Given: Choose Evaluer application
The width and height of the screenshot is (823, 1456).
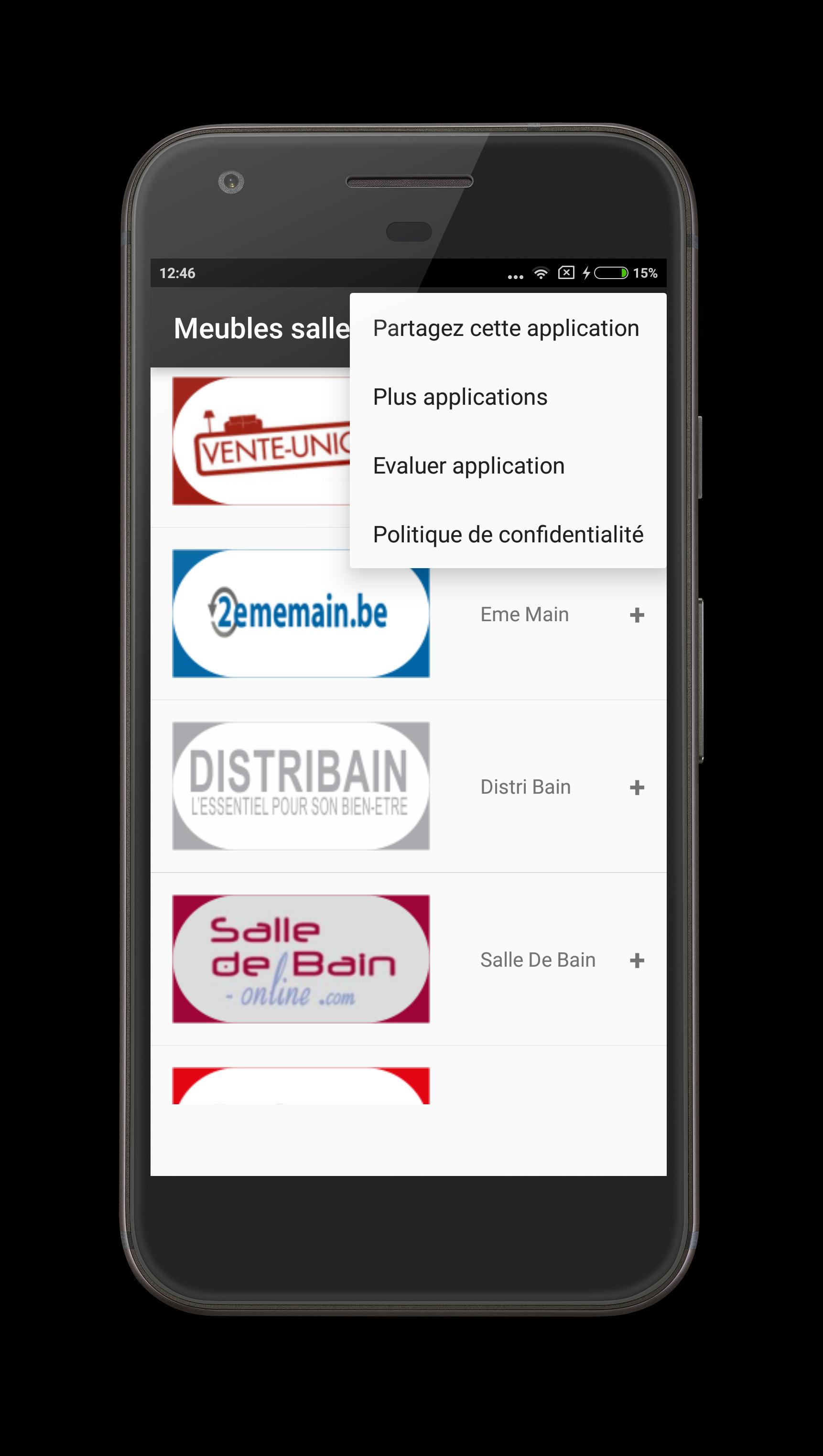Looking at the screenshot, I should tap(468, 466).
